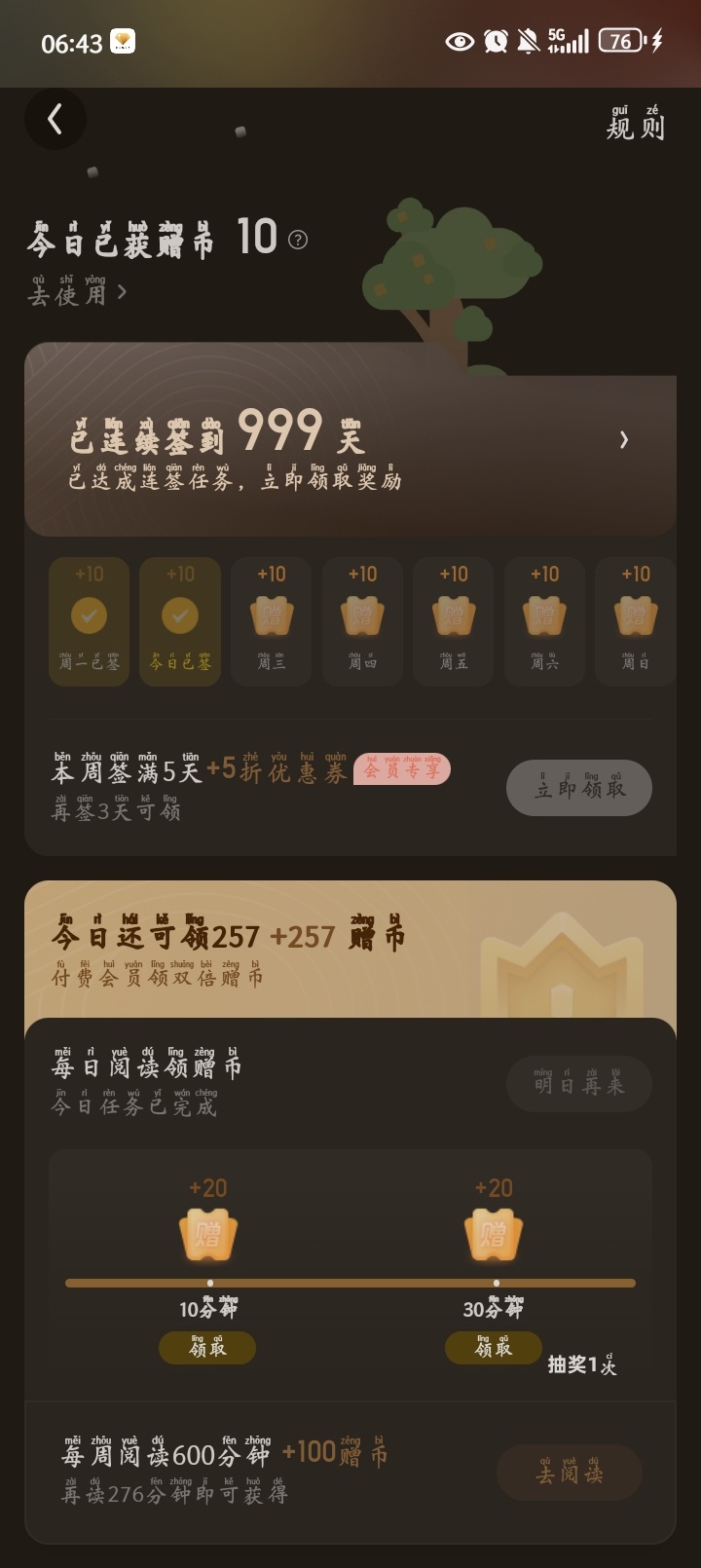The height and width of the screenshot is (1568, 701).
Task: Select the 周日 sign-in reward tile
Action: [x=635, y=620]
